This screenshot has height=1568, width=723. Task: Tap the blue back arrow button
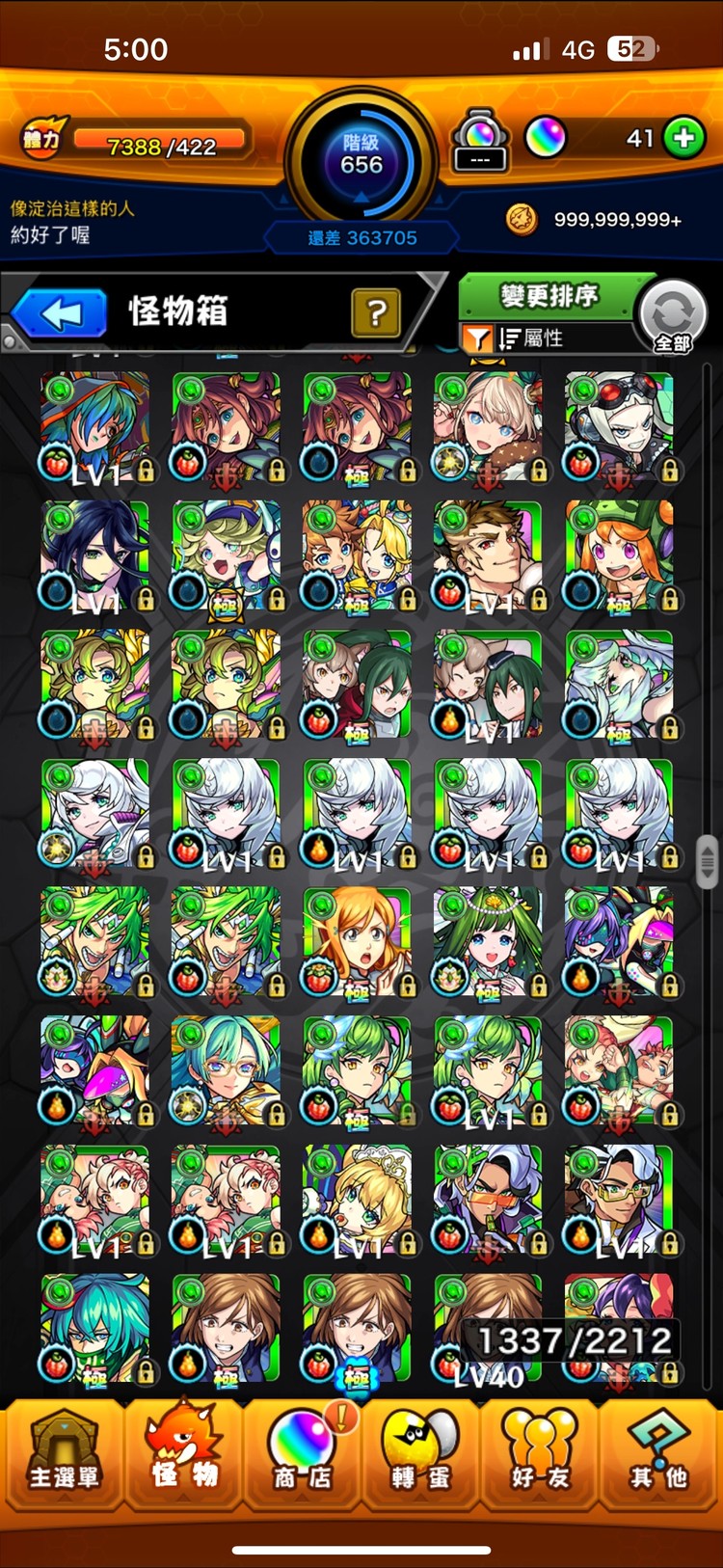[x=61, y=313]
